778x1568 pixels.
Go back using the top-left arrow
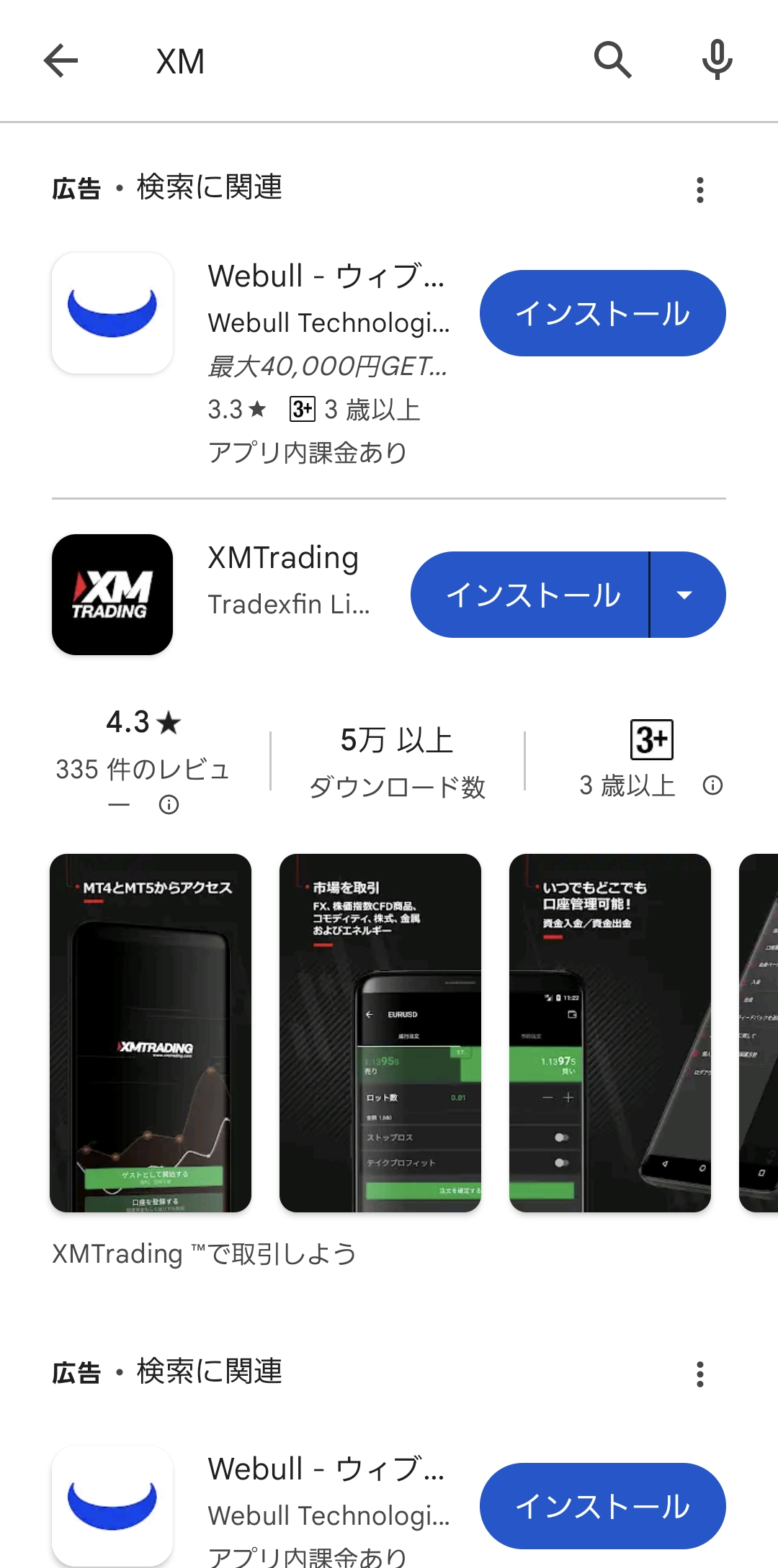click(61, 60)
